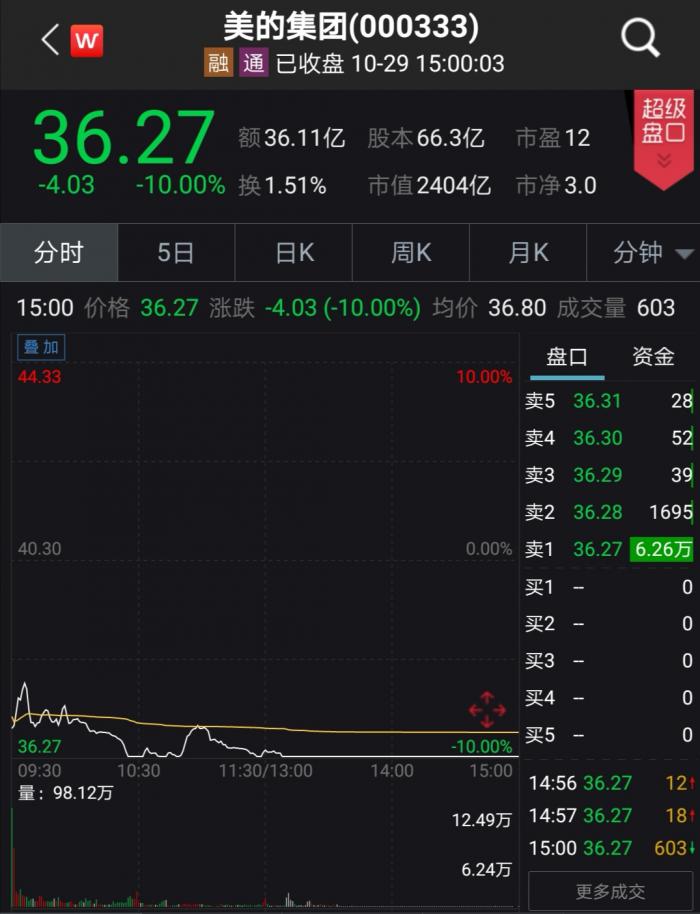Go back using the top-left arrow
The image size is (700, 914).
point(49,40)
